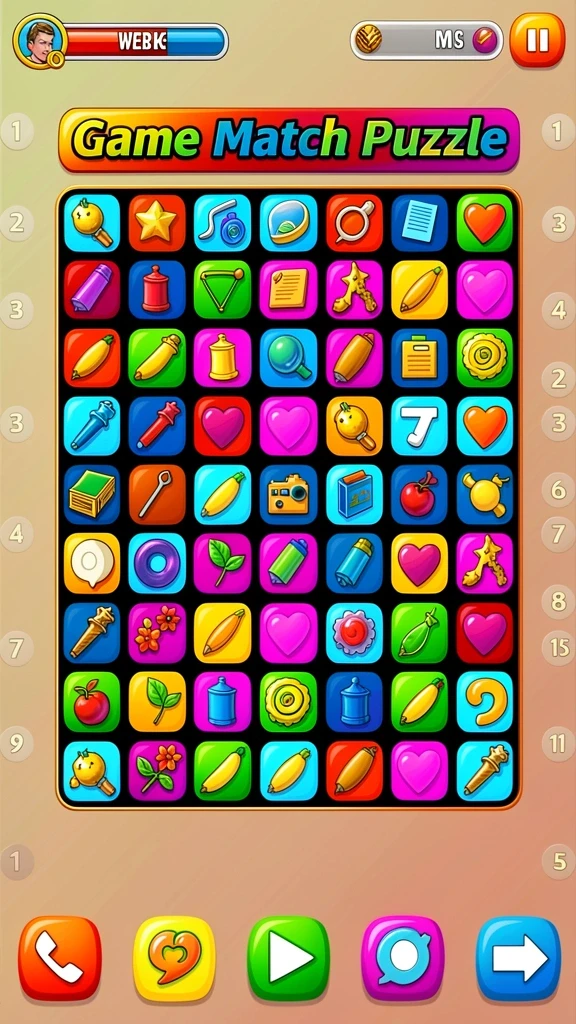Viewport: 576px width, 1024px height.
Task: Select the camera tile
Action: [288, 494]
